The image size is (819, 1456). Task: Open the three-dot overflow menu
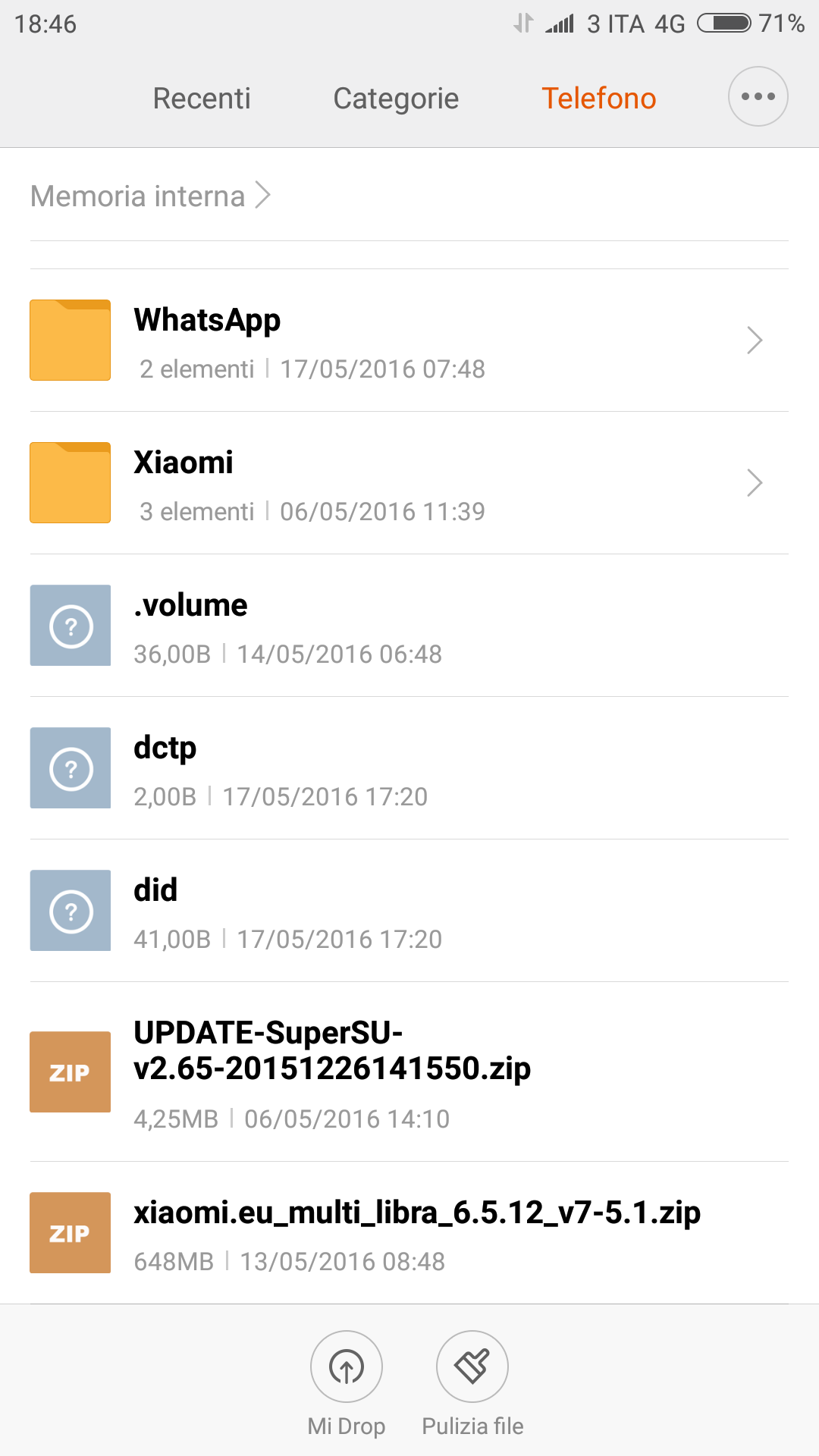[x=758, y=97]
